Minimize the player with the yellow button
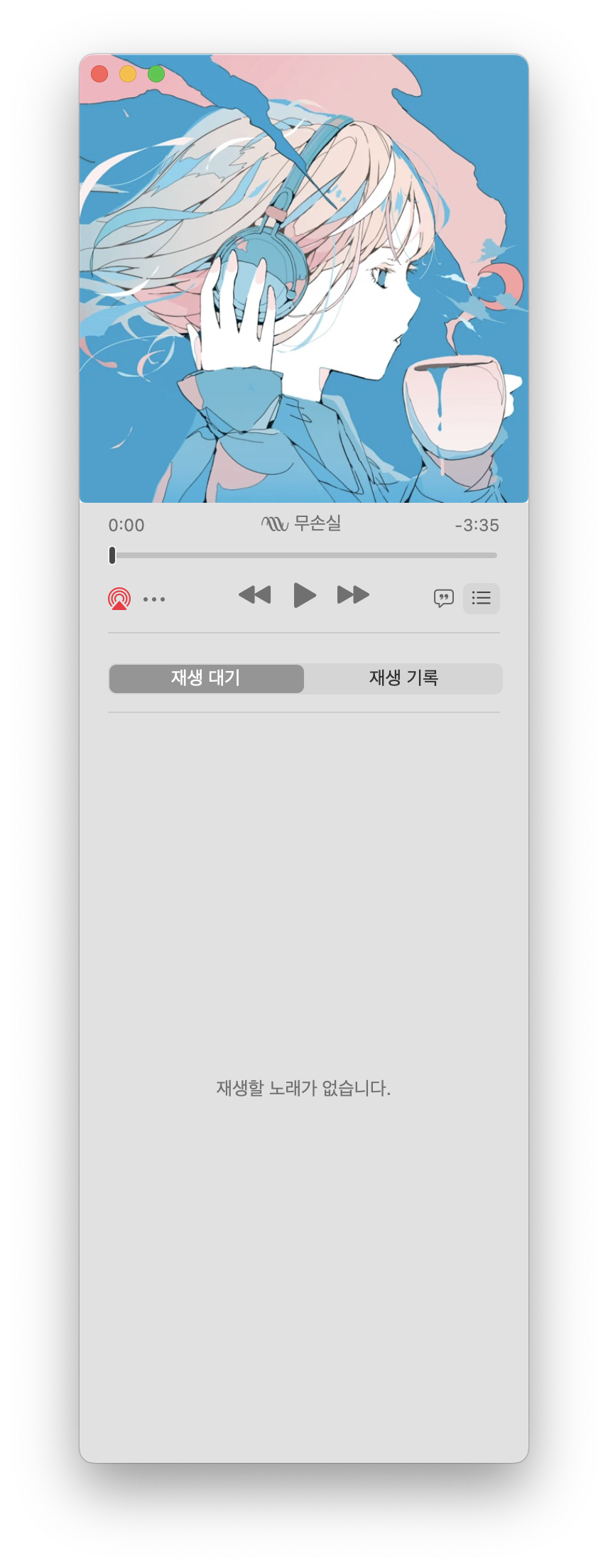This screenshot has width=608, height=1568. 128,74
